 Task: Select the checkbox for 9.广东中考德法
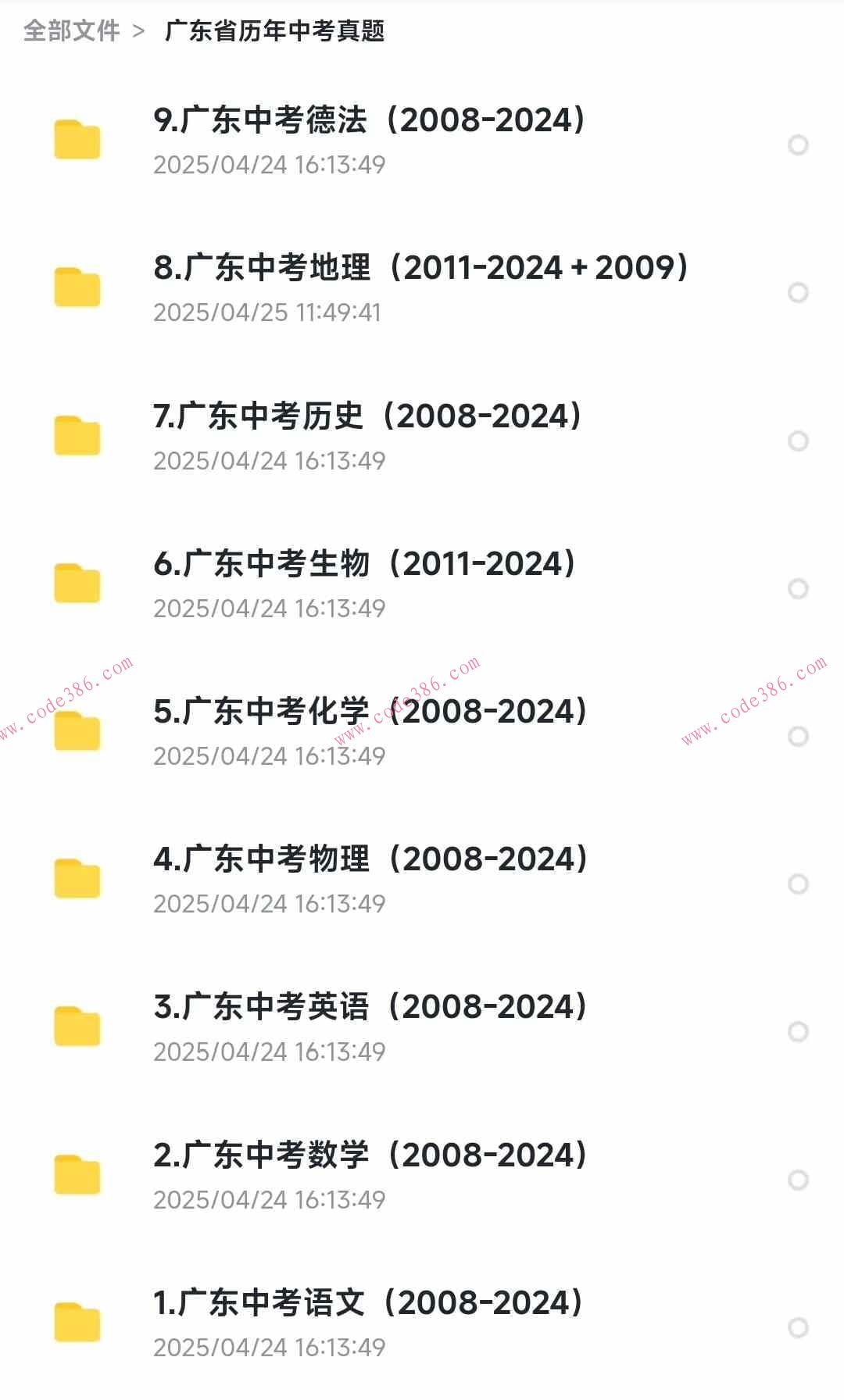799,145
